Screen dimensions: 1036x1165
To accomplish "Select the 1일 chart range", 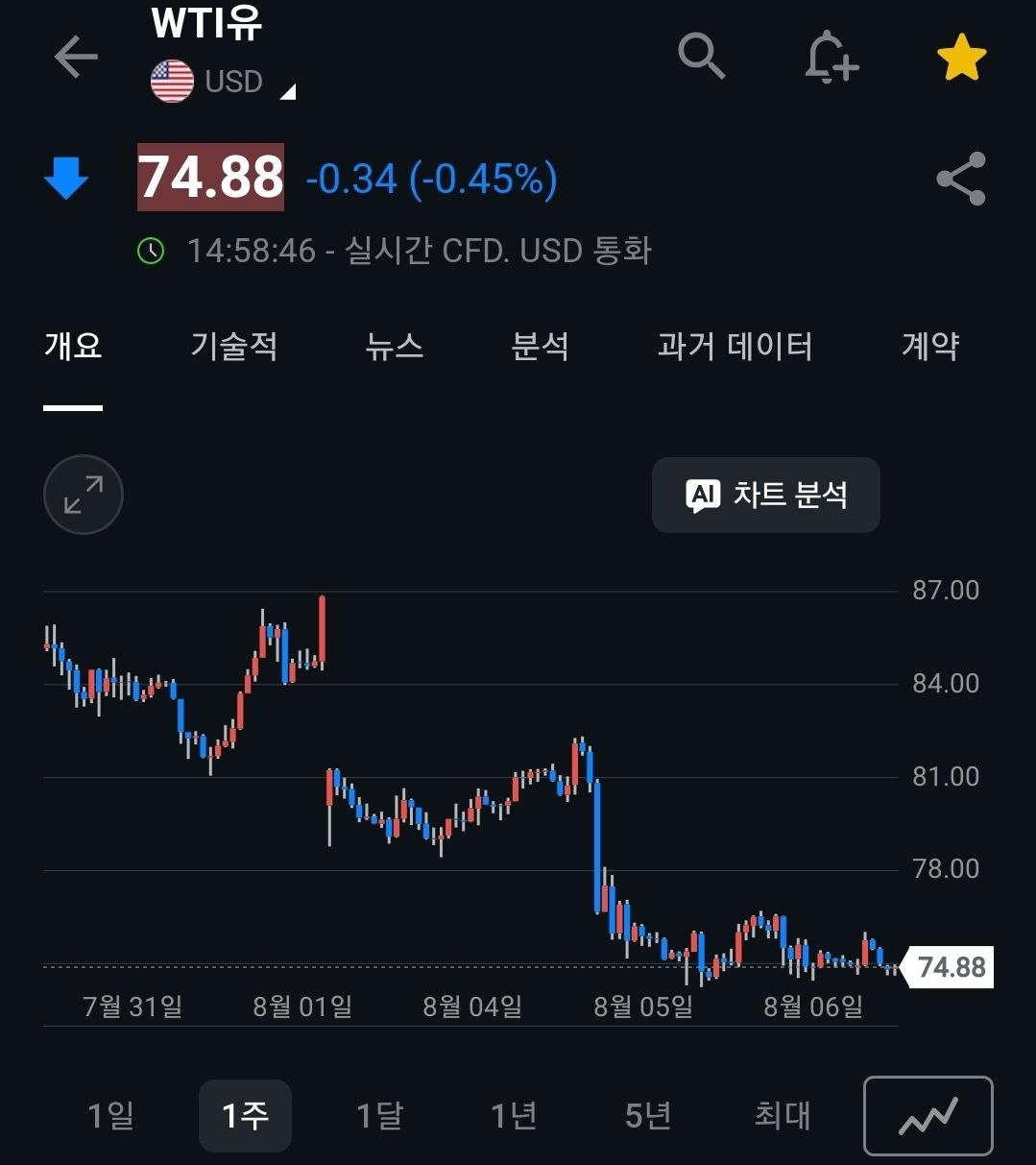I will point(110,1116).
